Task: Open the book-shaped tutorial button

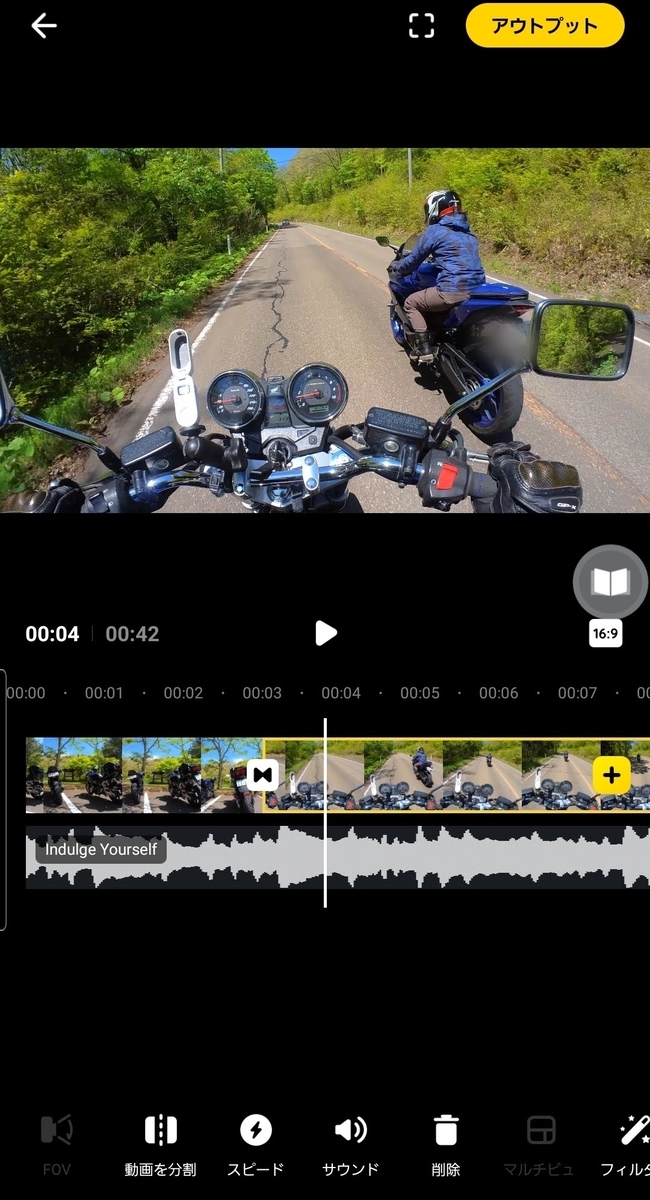Action: point(610,582)
